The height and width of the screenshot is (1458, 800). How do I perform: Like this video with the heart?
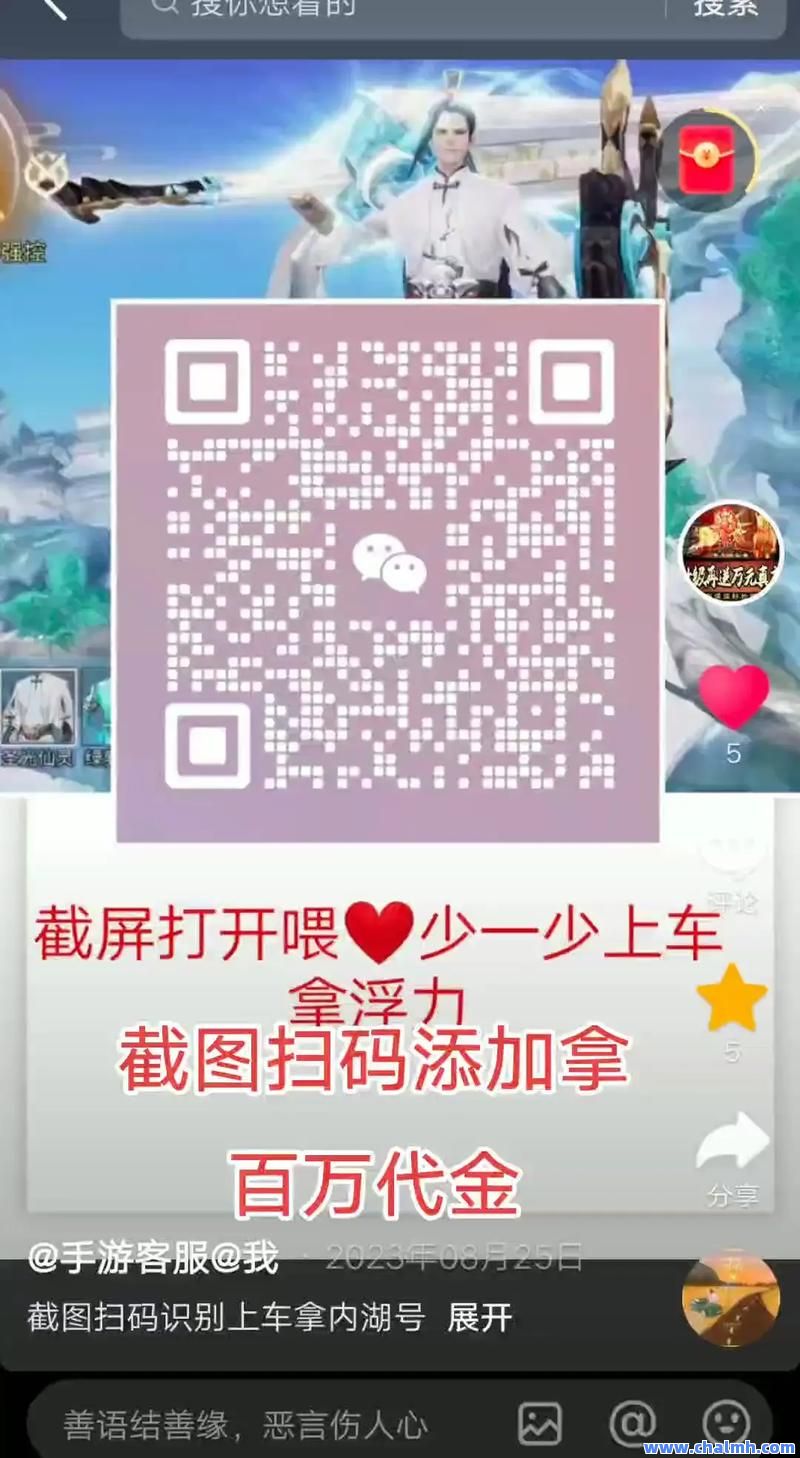click(x=733, y=697)
